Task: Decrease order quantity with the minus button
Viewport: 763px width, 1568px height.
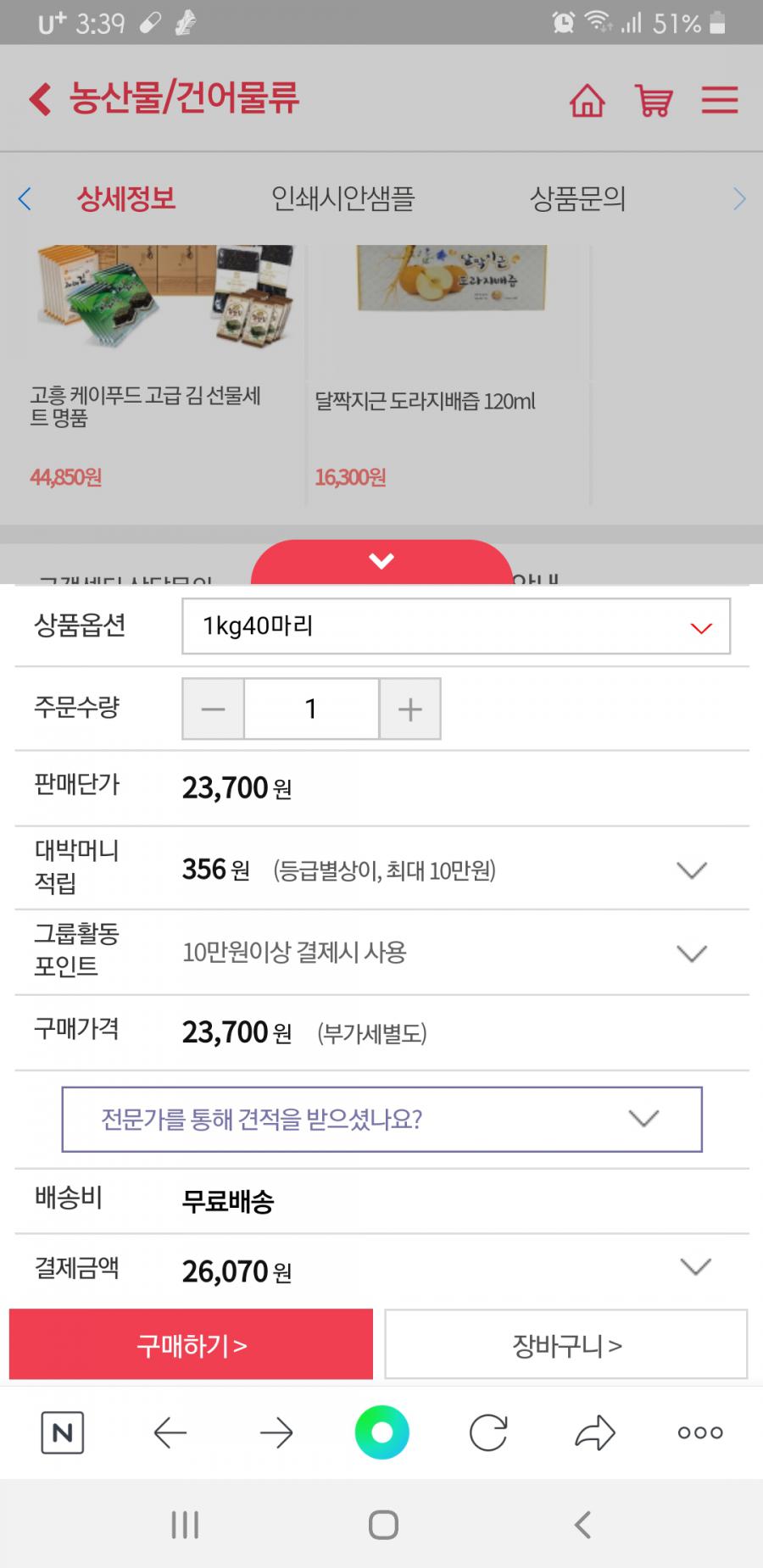Action: (213, 709)
